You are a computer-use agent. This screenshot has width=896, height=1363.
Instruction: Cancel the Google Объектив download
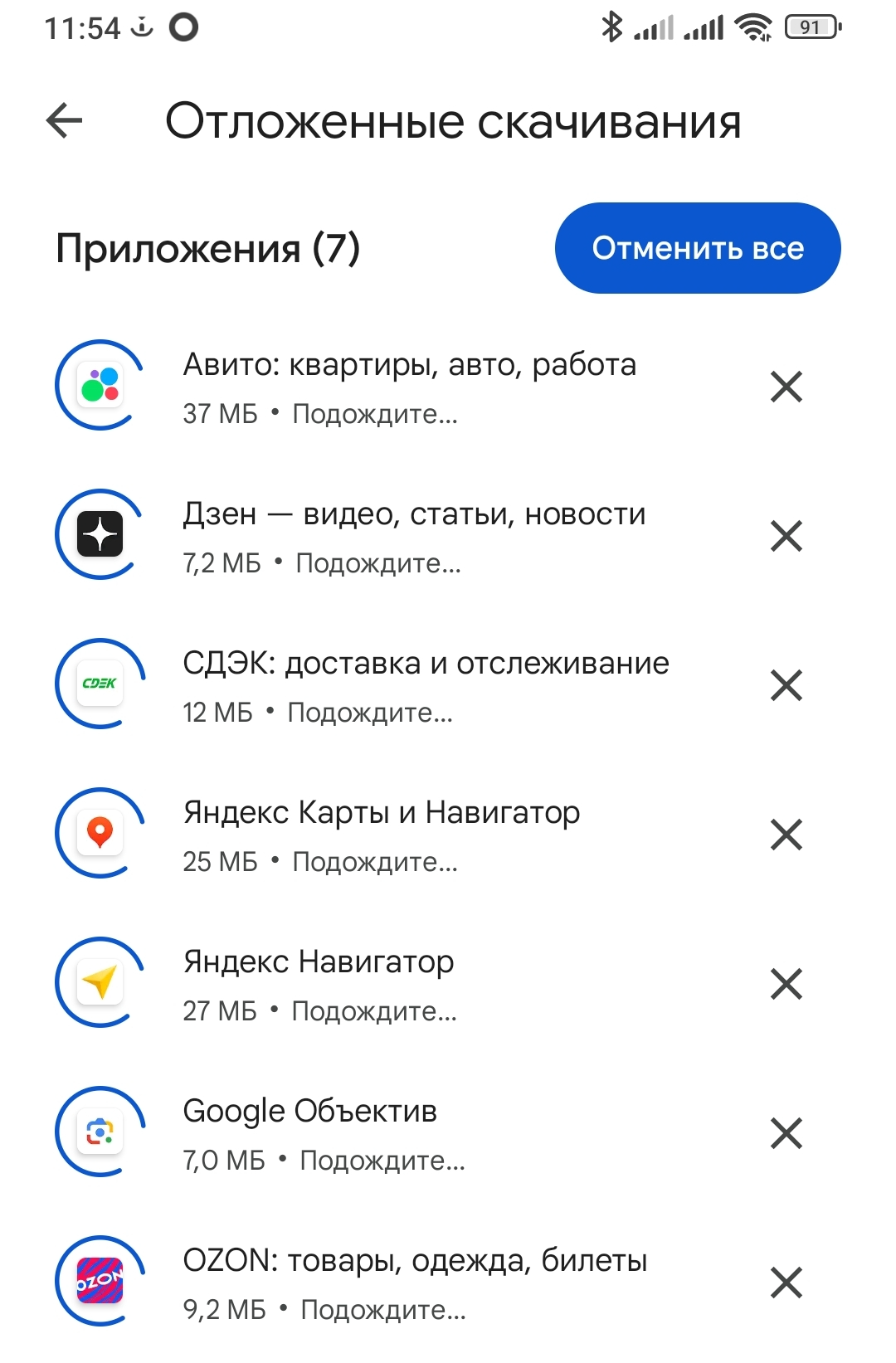click(786, 1133)
